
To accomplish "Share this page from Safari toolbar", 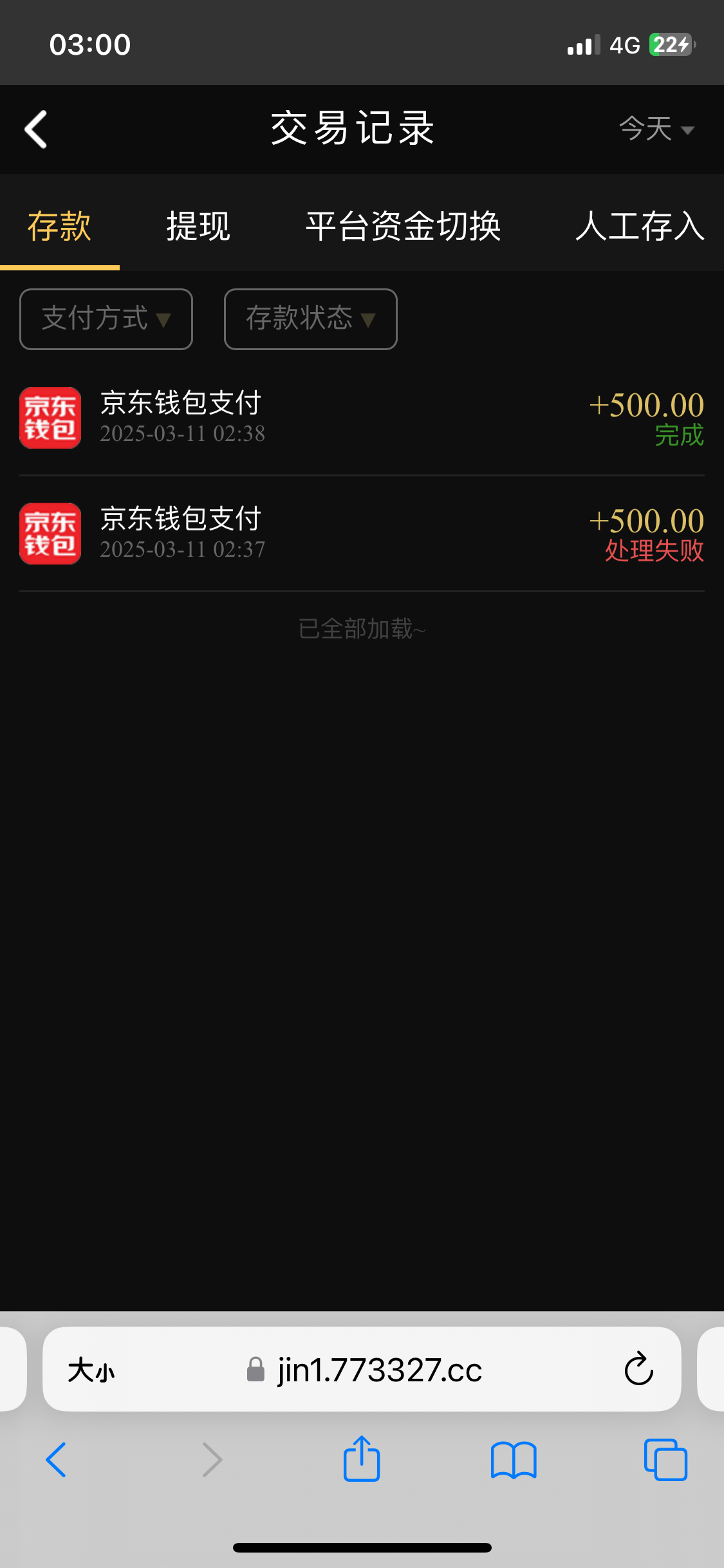I will coord(362,1459).
